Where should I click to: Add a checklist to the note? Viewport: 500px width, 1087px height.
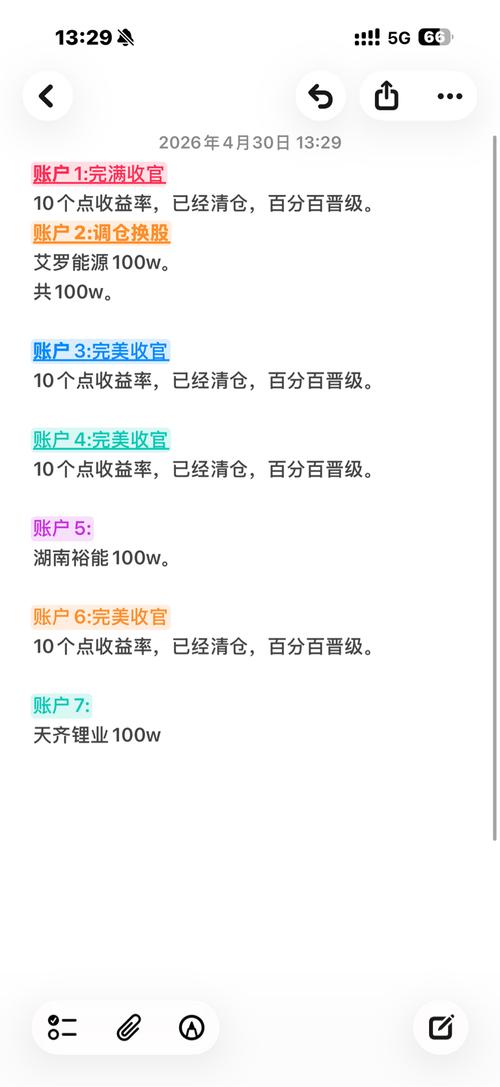pyautogui.click(x=62, y=1027)
